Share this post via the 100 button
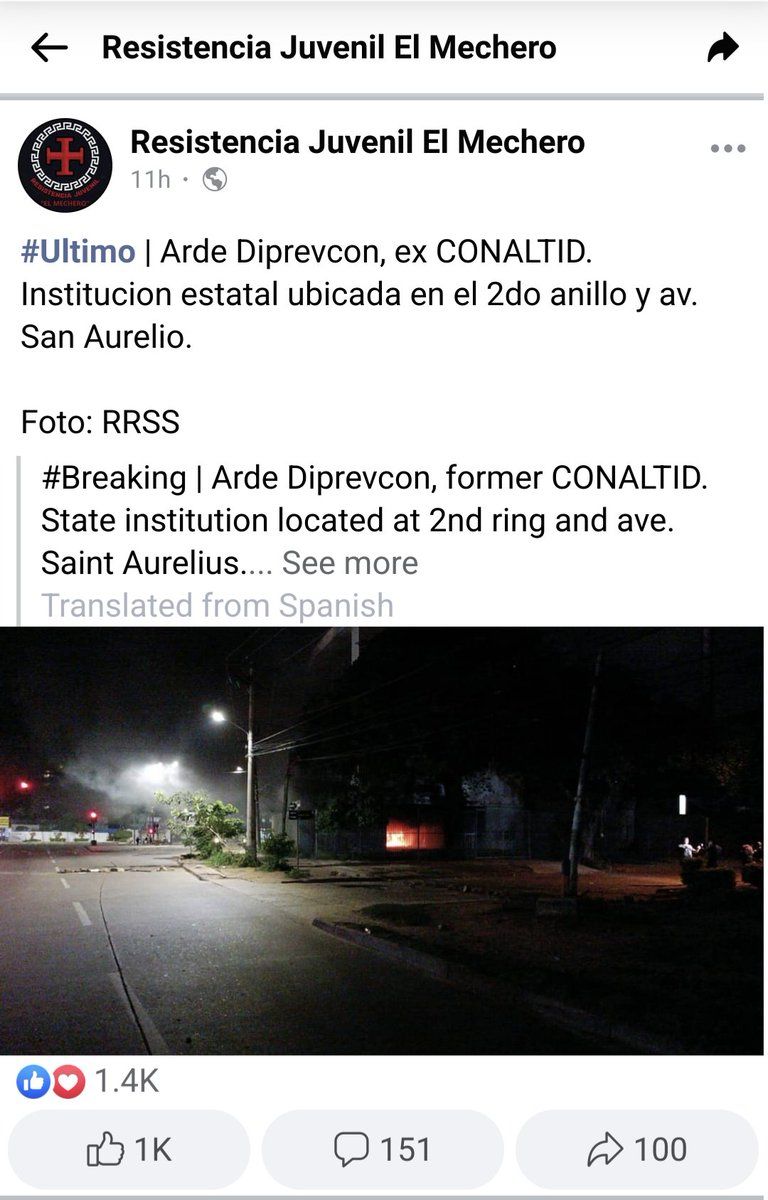The height and width of the screenshot is (1200, 768). coord(637,1150)
